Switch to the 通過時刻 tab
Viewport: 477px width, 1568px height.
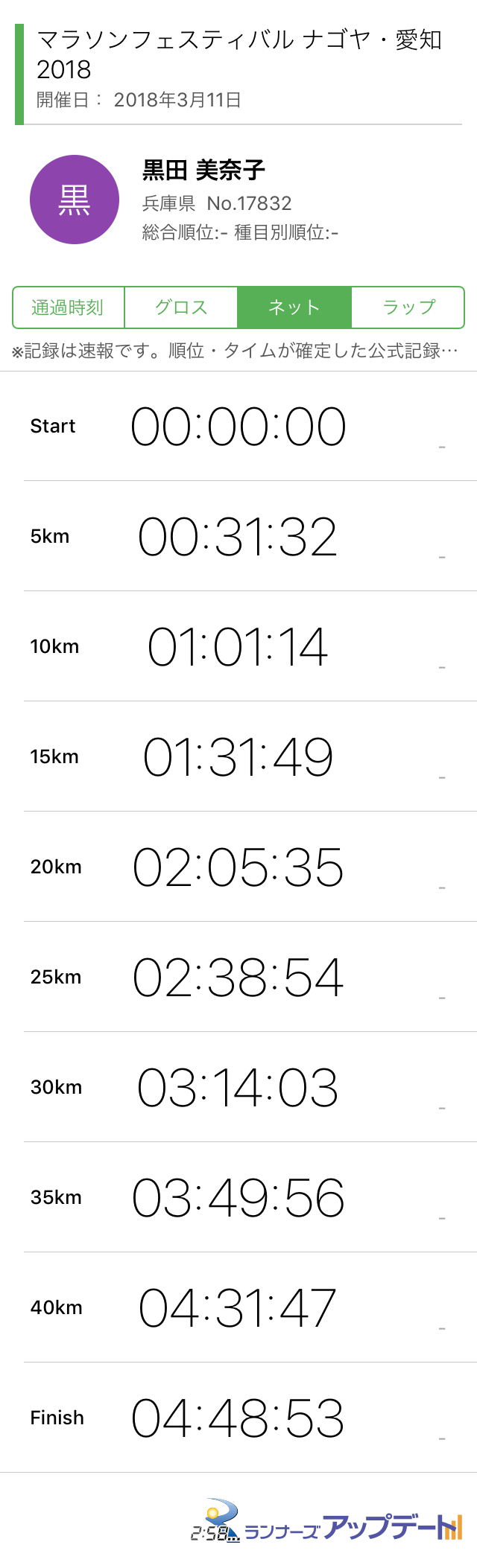[69, 307]
